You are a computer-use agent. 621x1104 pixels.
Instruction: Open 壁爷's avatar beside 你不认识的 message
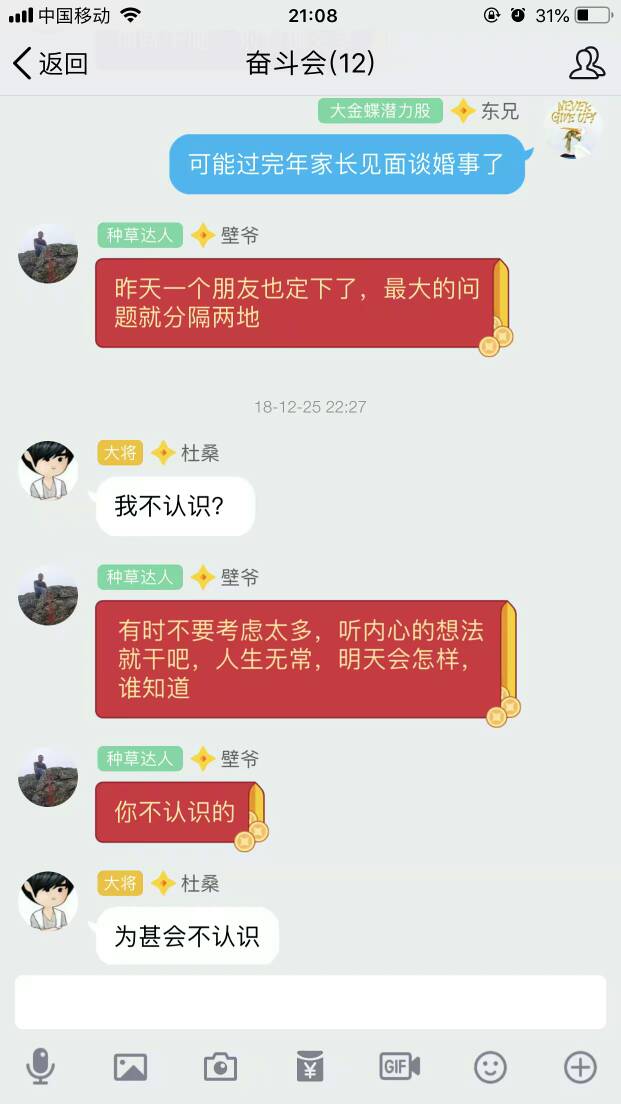pos(48,777)
